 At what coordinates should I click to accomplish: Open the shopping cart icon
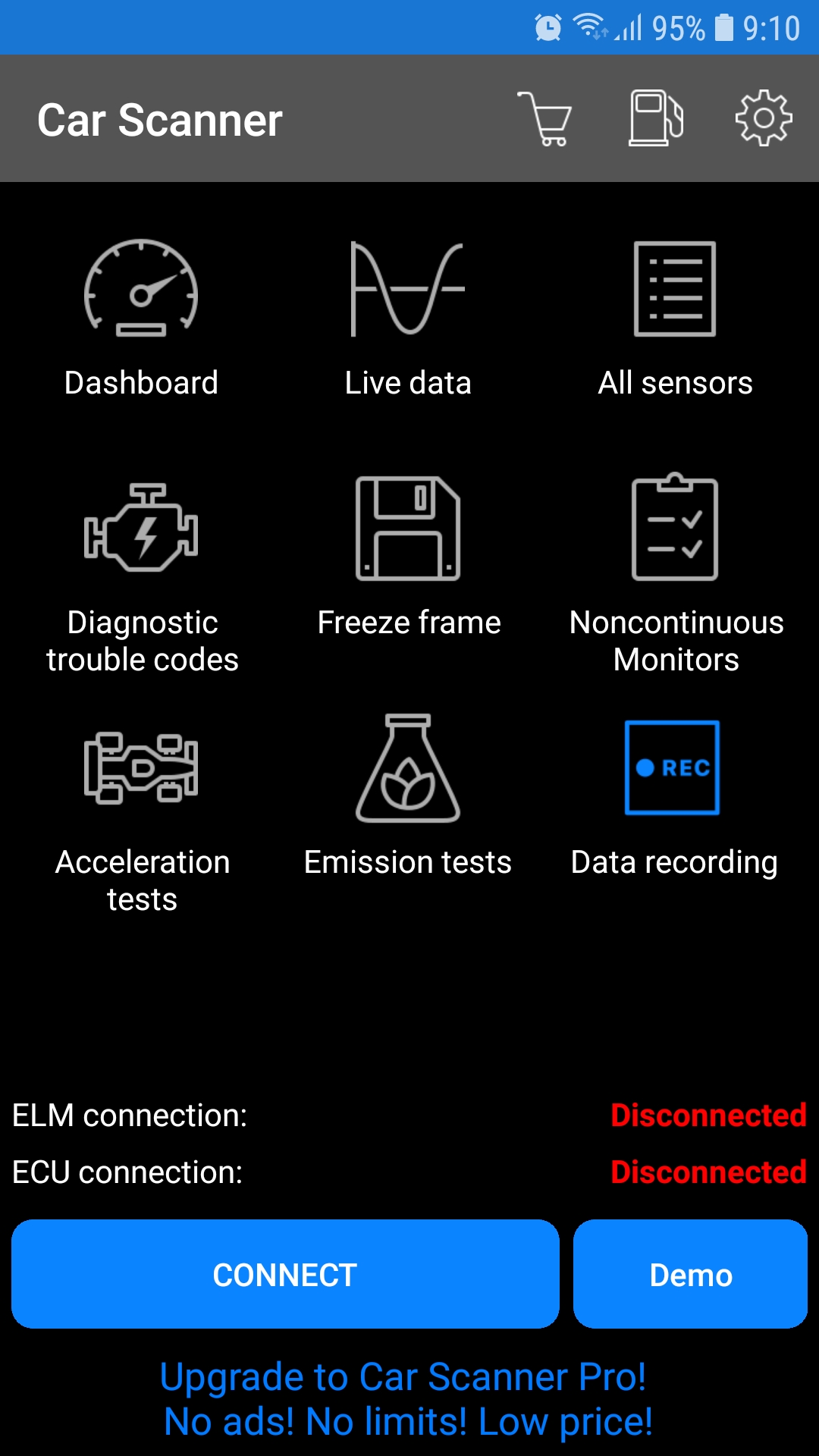[x=544, y=118]
